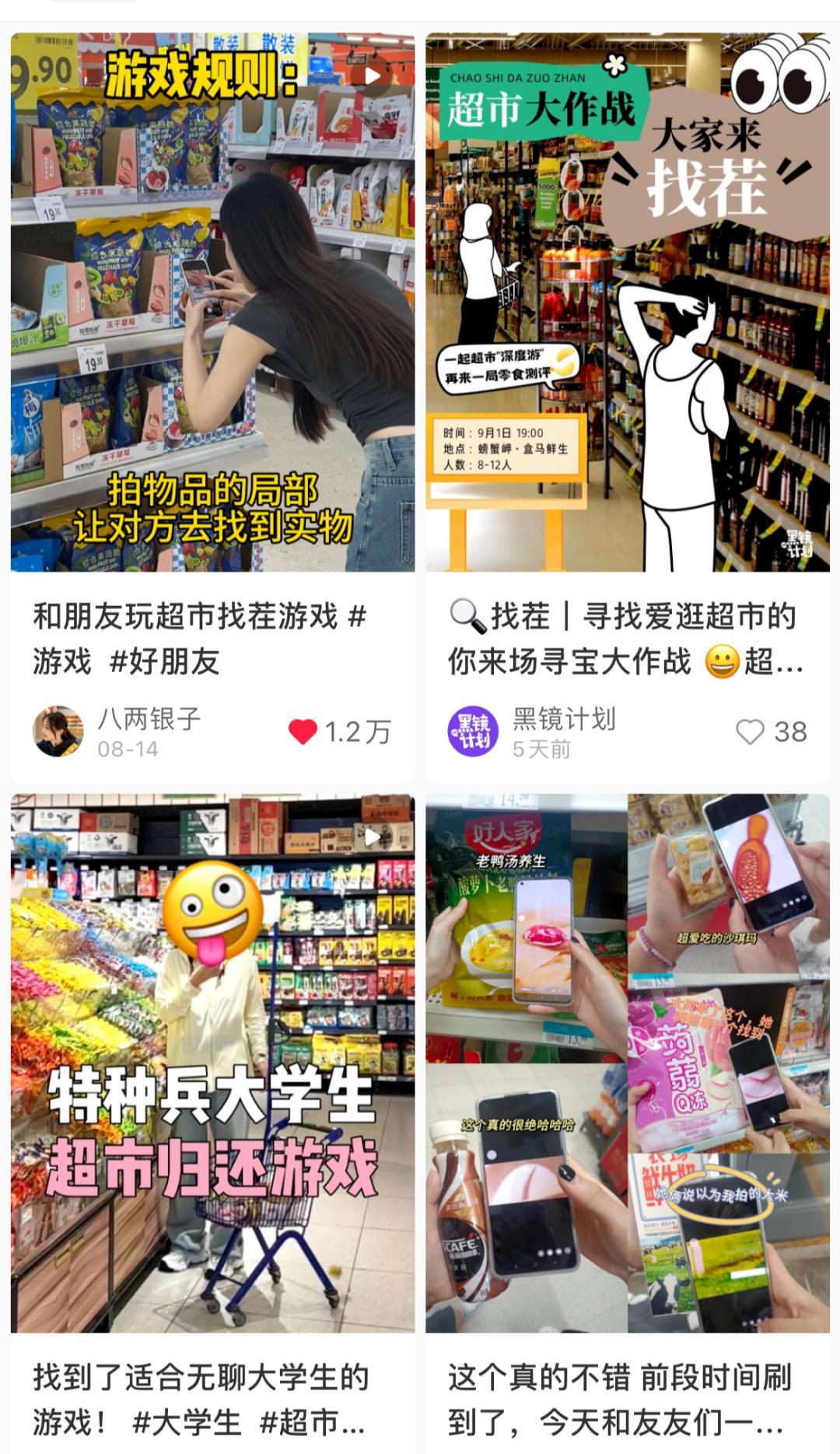The image size is (840, 1454).
Task: Like the post by 黑镜计划
Action: click(750, 732)
